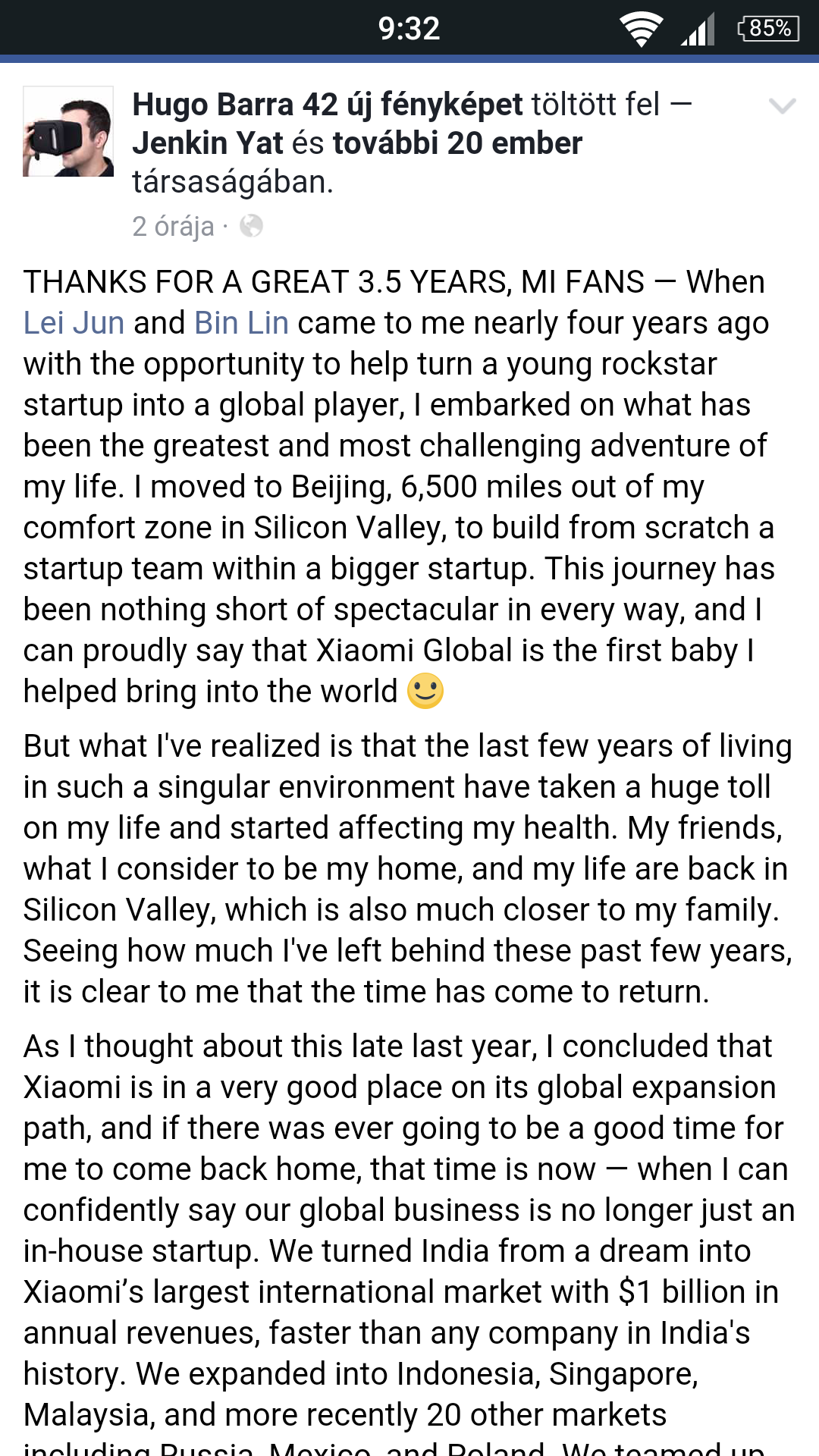The height and width of the screenshot is (1456, 819).
Task: Open the Bin Lin profile link
Action: [x=241, y=323]
